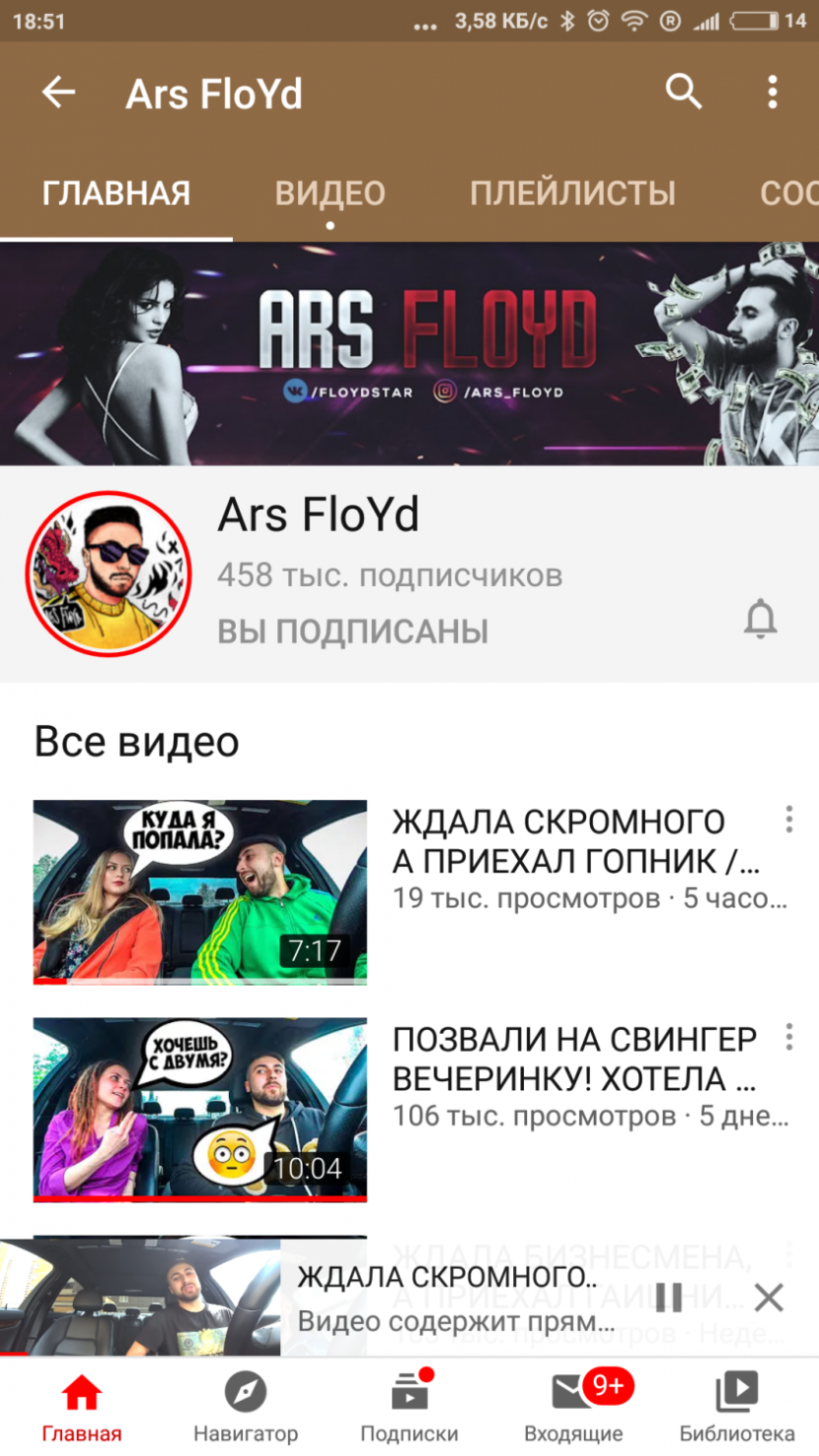Open the channel notifications bell
Screen dimensions: 819x1456
pos(760,619)
